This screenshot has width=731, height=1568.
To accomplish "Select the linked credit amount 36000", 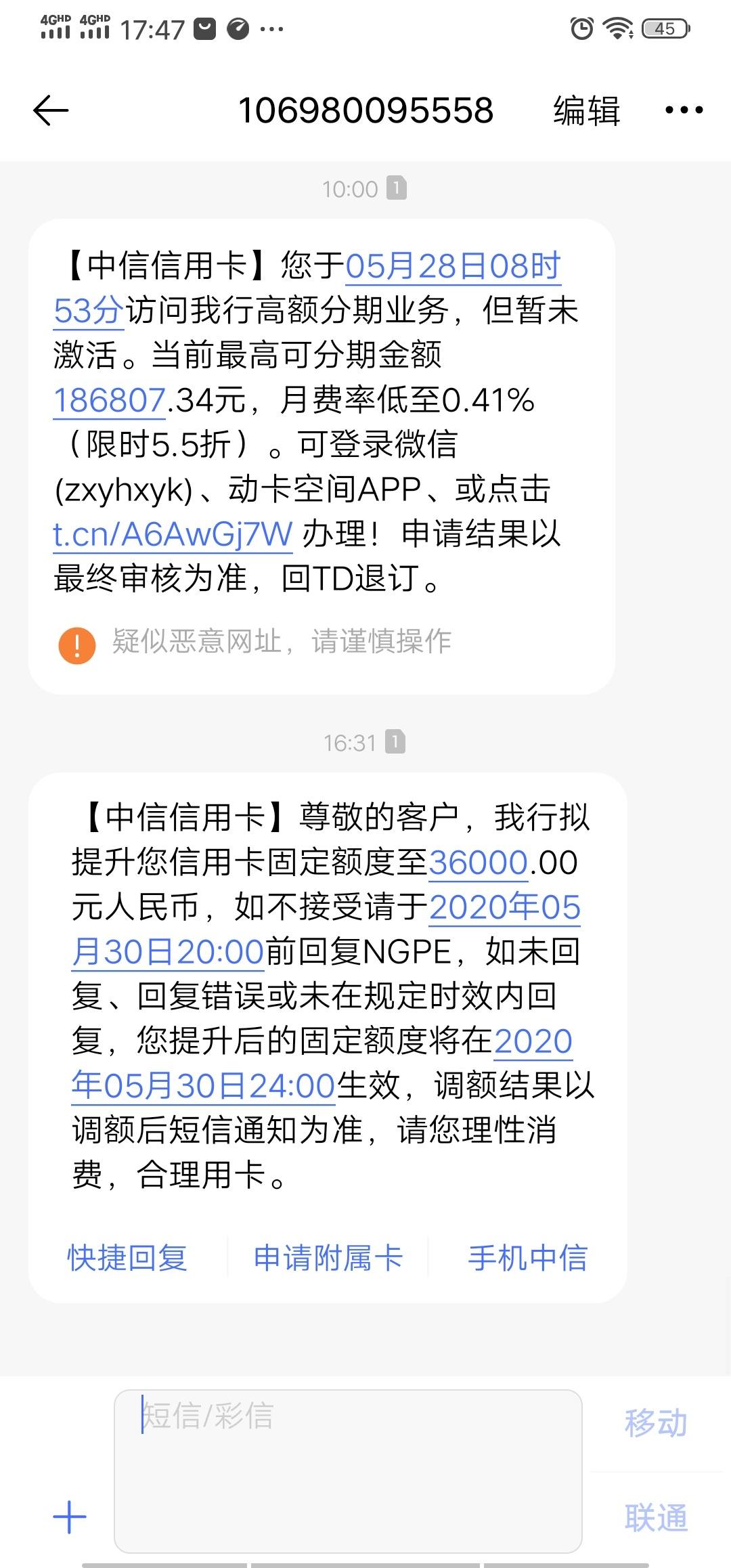I will 478,863.
